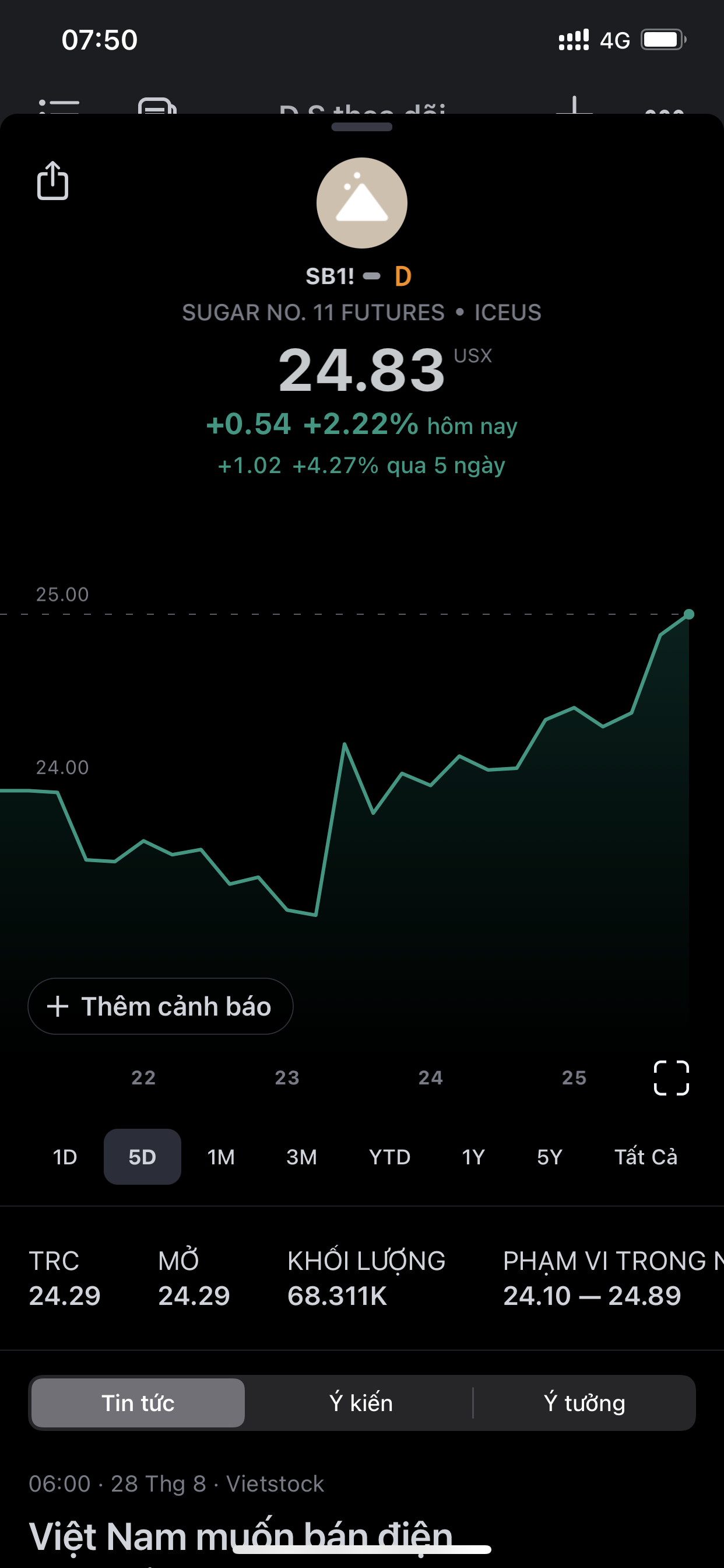Select the Tất Cả chart range

tap(645, 1157)
